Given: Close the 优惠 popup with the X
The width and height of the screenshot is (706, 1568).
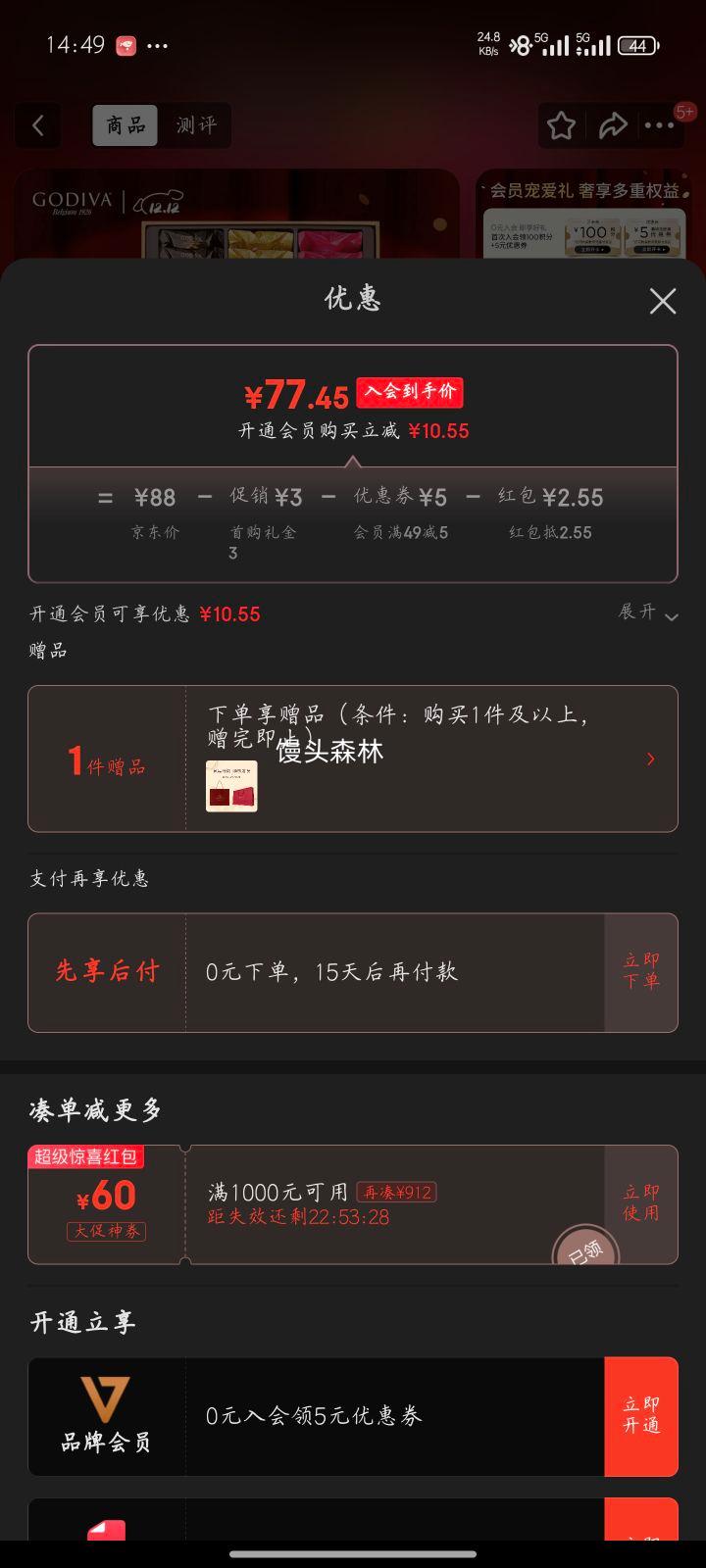Looking at the screenshot, I should coord(663,301).
